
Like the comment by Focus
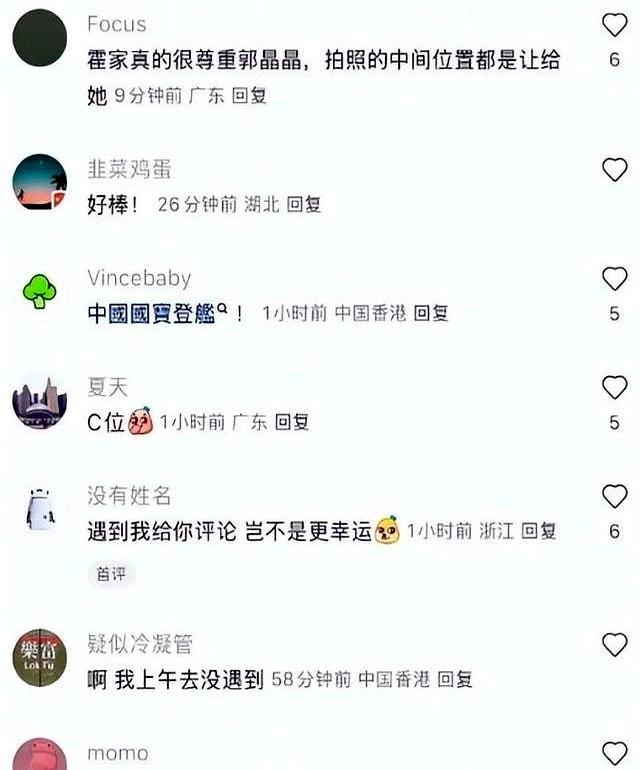coord(614,25)
